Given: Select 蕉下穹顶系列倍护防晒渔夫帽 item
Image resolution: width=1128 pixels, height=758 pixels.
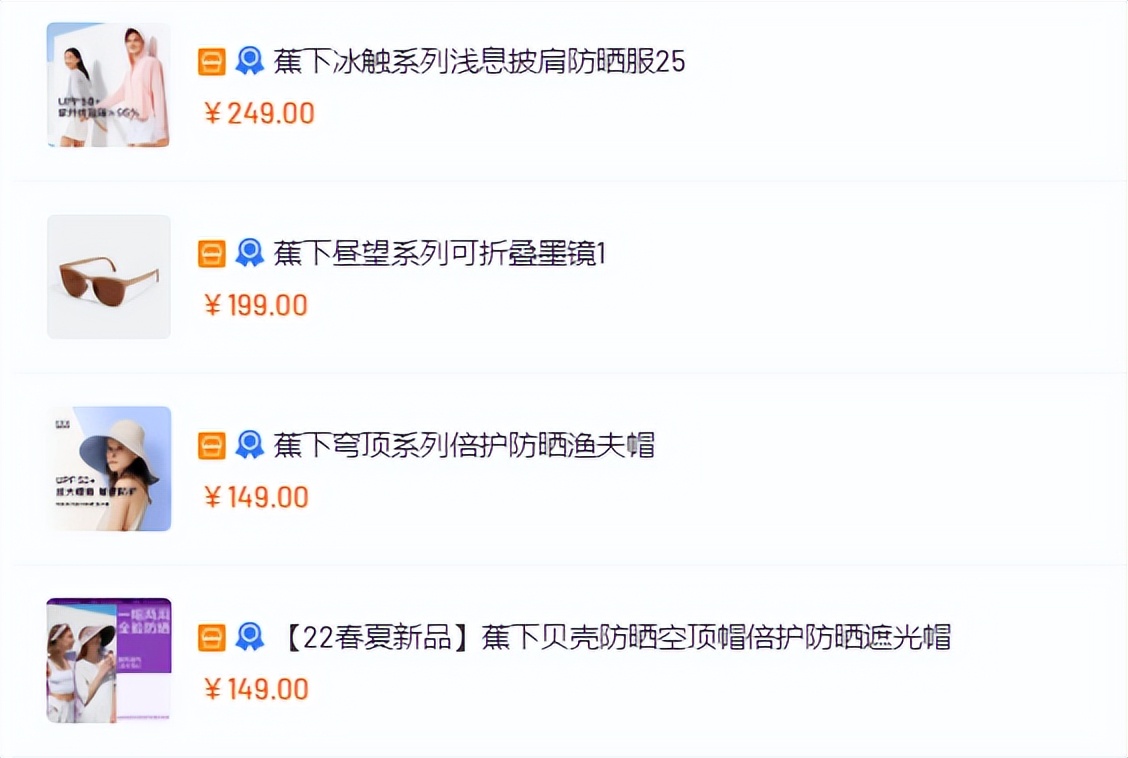Looking at the screenshot, I should [x=464, y=446].
